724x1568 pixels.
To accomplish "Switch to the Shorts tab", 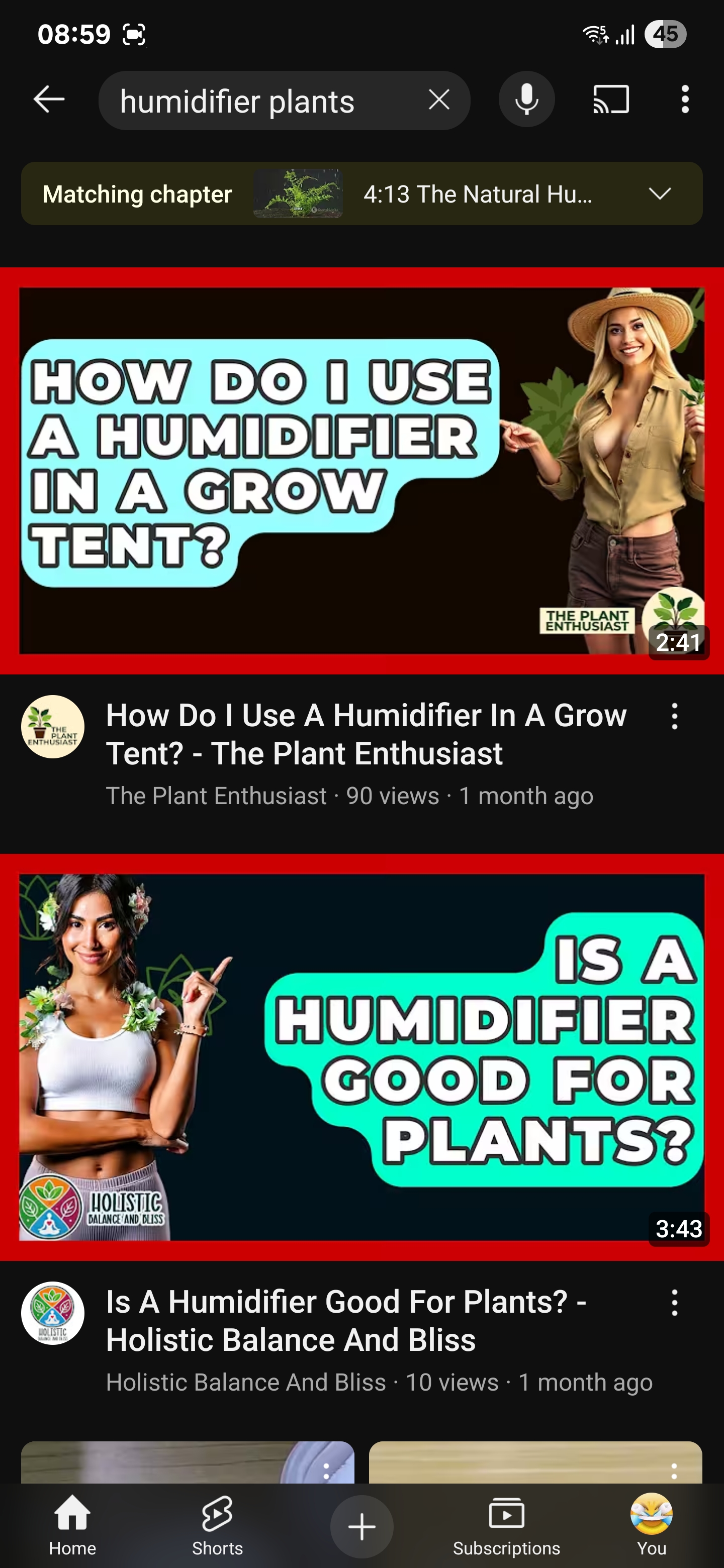I will pos(217,1525).
